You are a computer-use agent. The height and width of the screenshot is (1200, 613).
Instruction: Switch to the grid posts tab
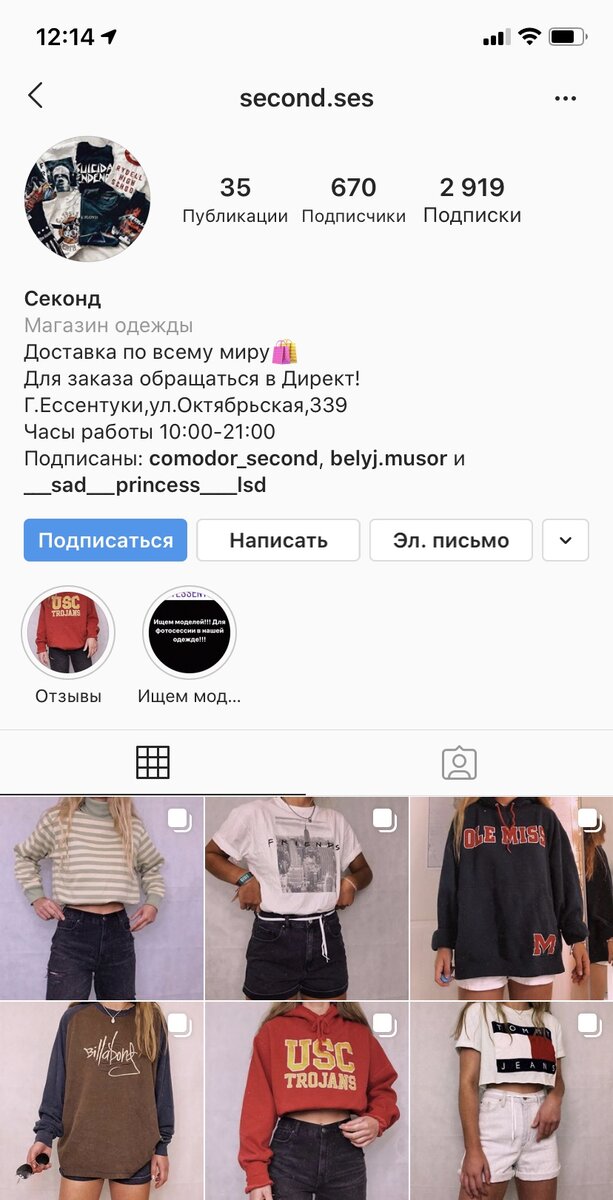pyautogui.click(x=153, y=763)
